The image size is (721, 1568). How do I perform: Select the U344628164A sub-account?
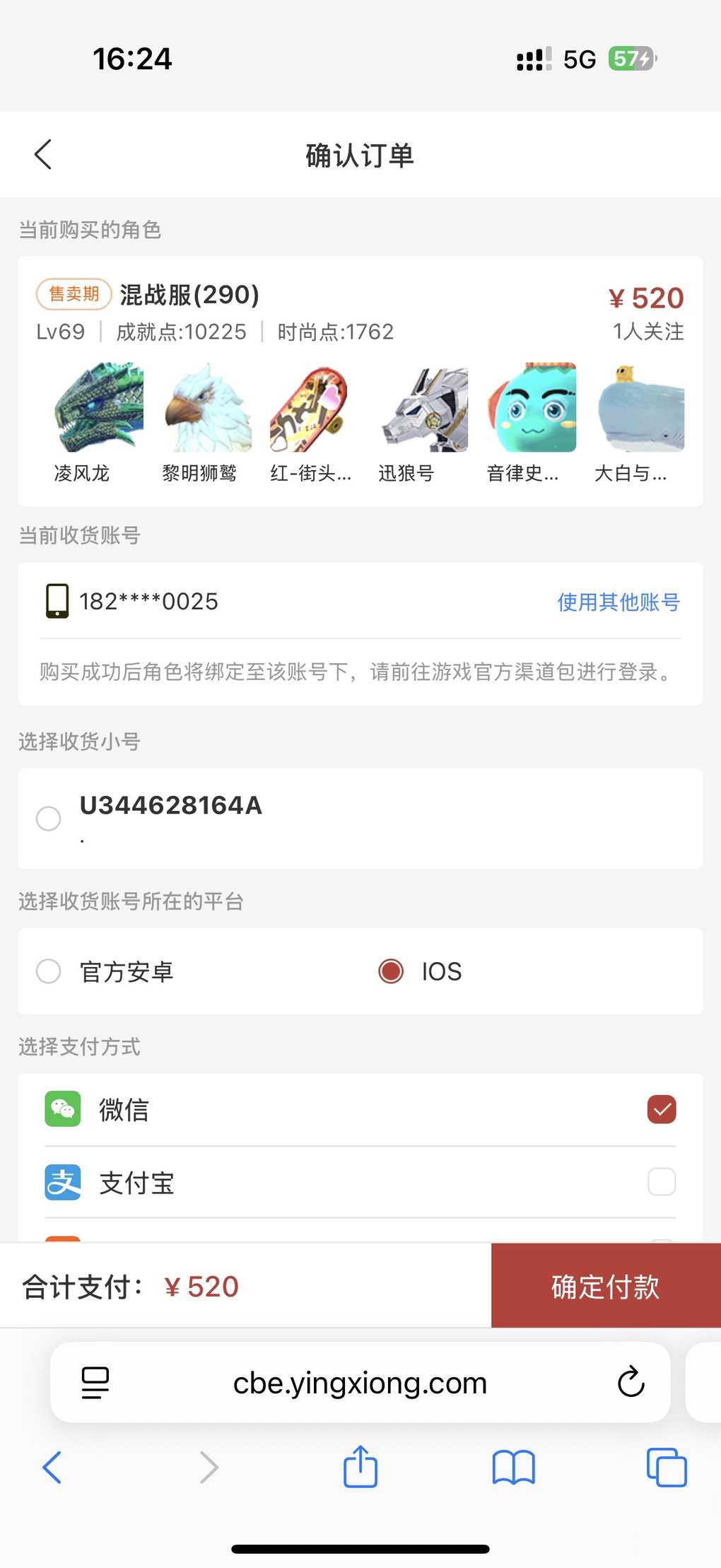coord(49,819)
